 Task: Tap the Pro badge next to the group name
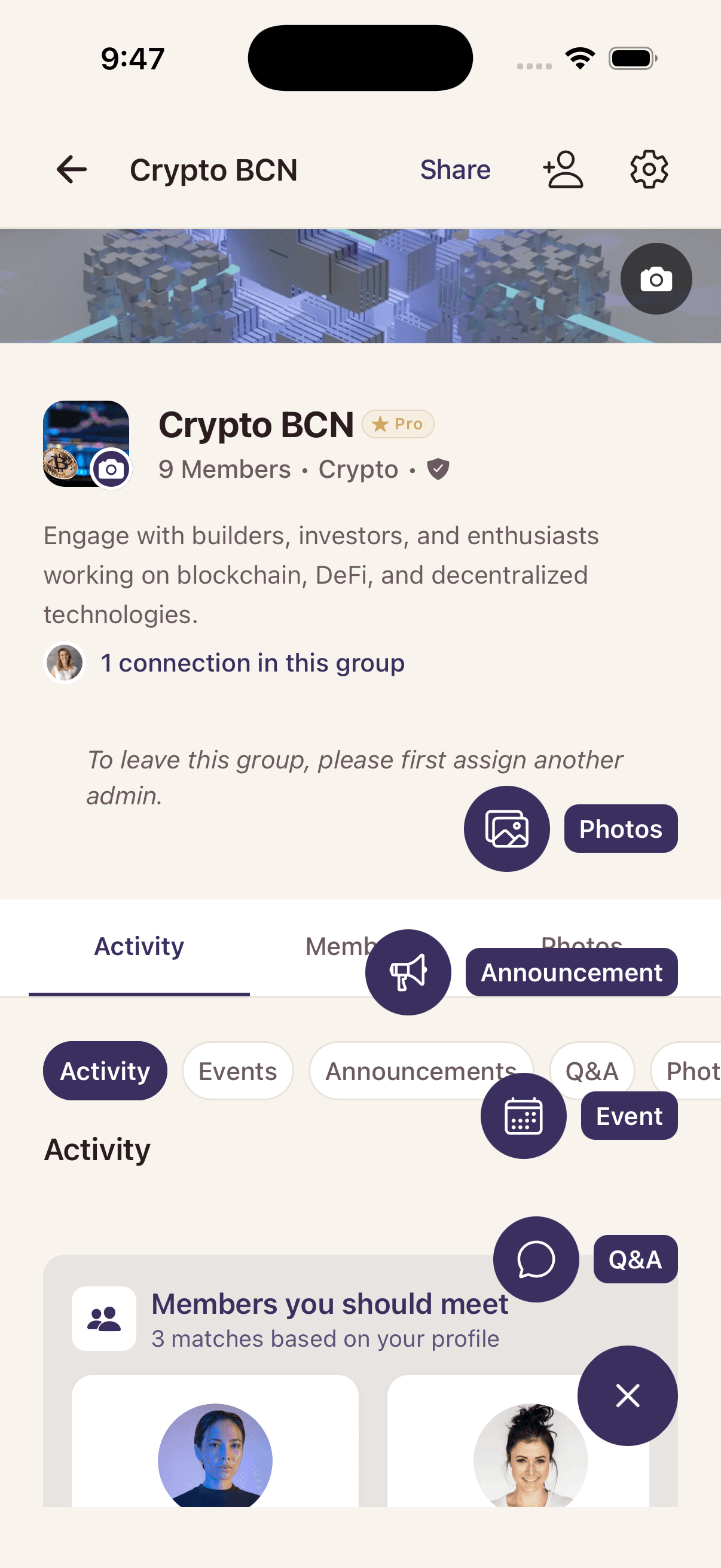pyautogui.click(x=398, y=424)
